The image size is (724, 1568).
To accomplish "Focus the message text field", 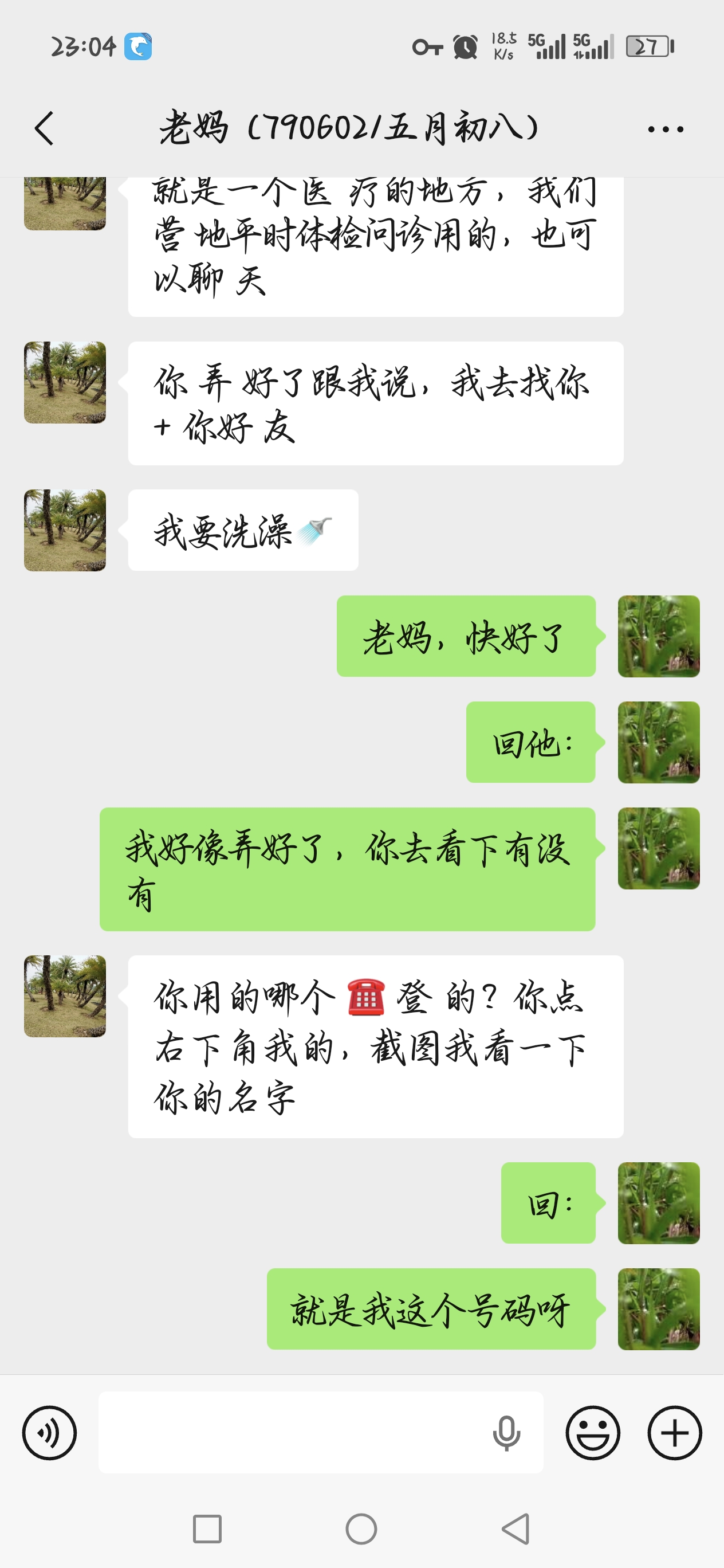I will point(292,1432).
